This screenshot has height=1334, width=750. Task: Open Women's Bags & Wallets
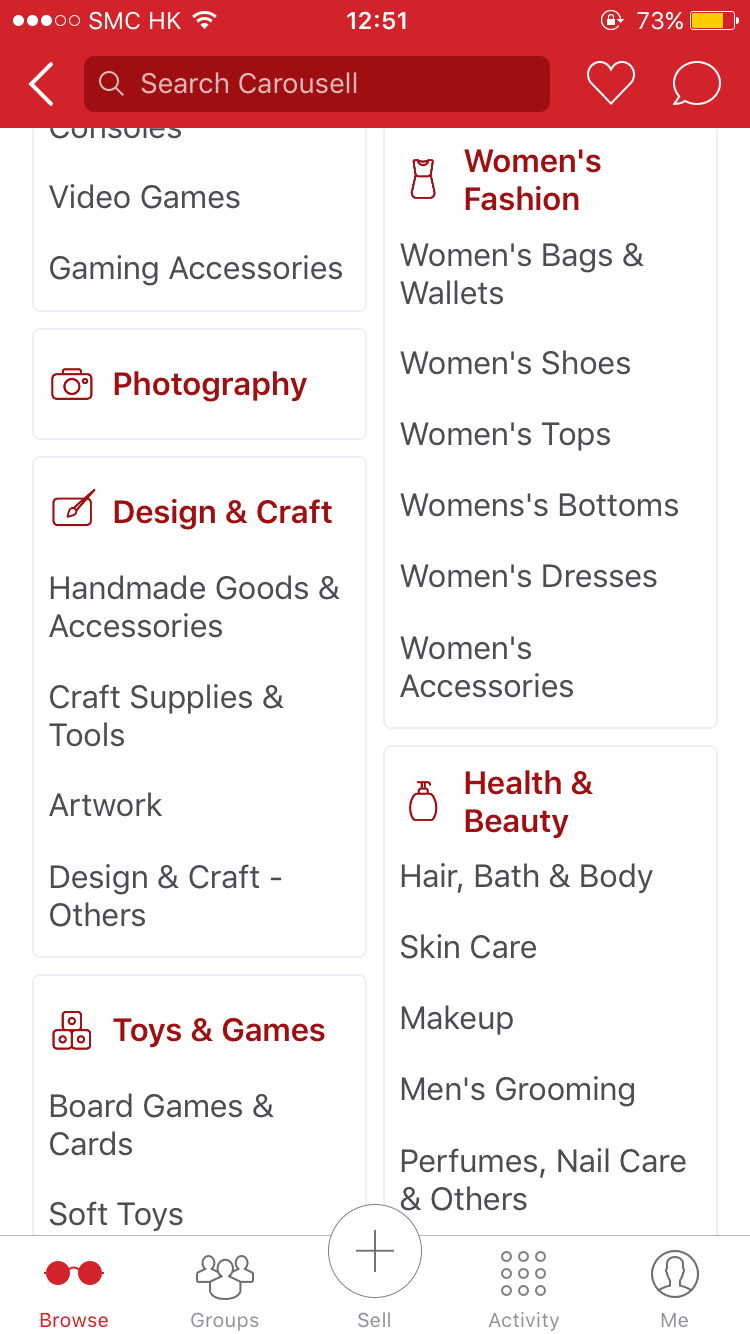pos(521,274)
